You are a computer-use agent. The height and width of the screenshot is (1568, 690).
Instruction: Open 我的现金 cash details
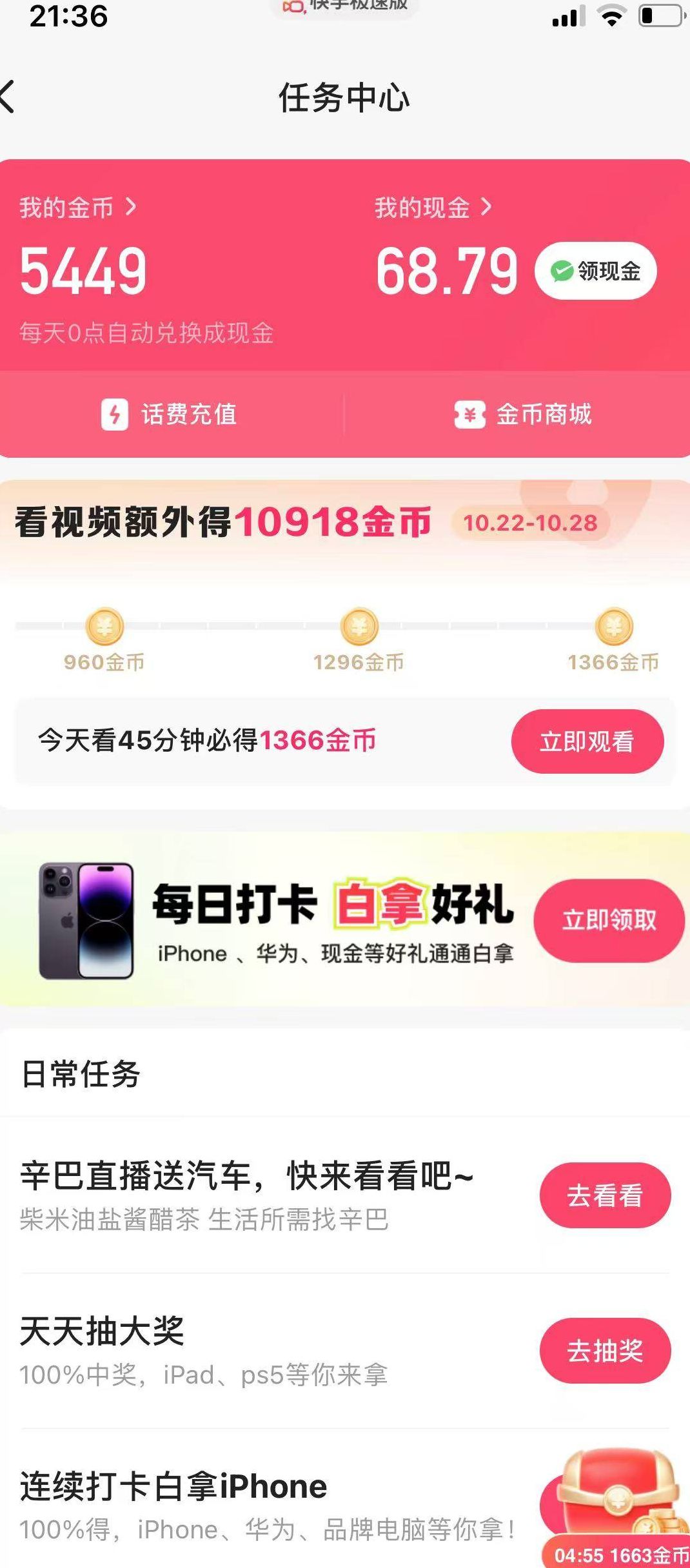pyautogui.click(x=433, y=208)
